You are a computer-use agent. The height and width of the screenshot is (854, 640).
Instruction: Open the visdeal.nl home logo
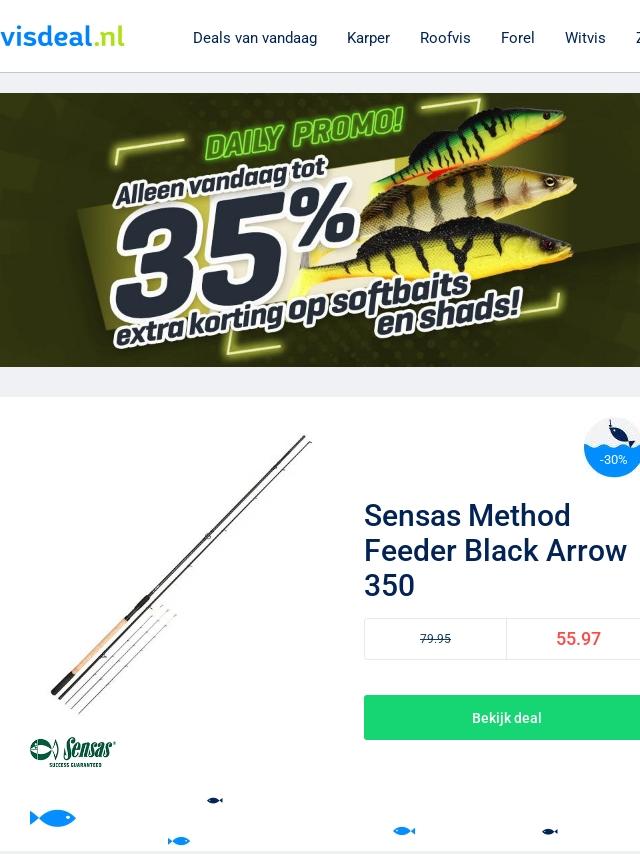coord(62,37)
